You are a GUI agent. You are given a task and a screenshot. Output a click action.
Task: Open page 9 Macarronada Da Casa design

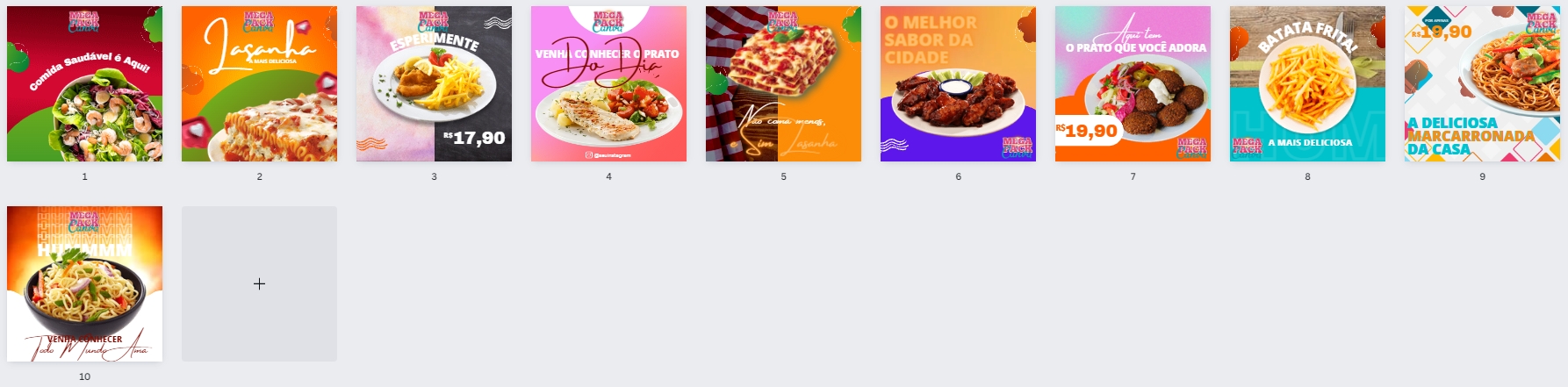click(x=1482, y=84)
